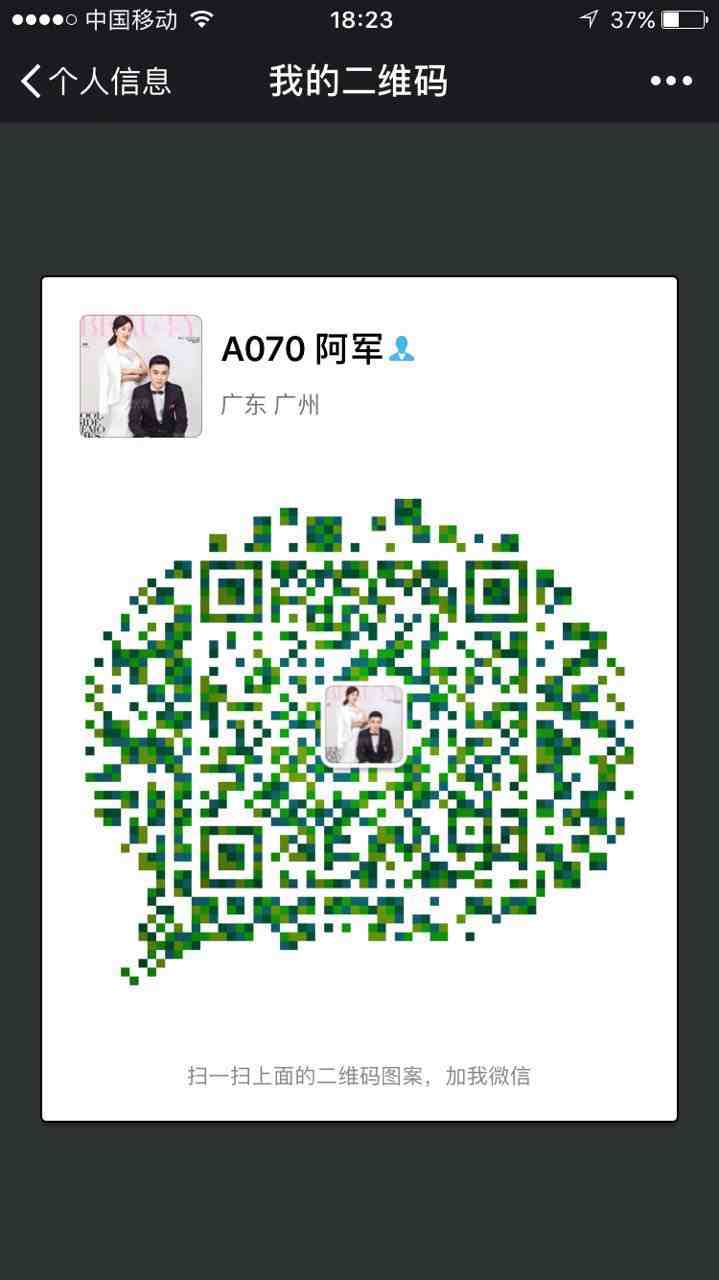Open the three-dot overflow menu
Viewport: 719px width, 1280px height.
(x=671, y=81)
